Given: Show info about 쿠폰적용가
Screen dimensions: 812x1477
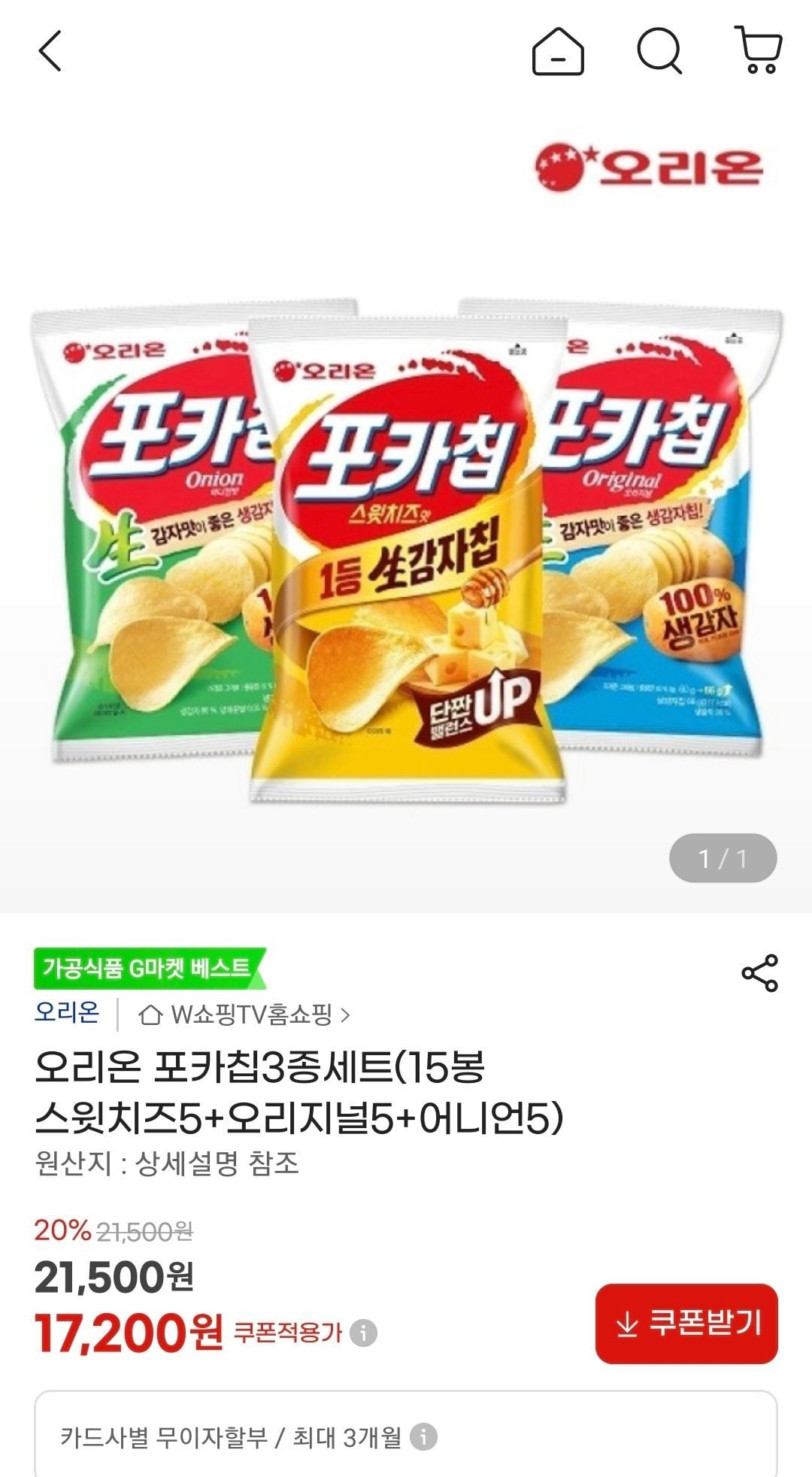Looking at the screenshot, I should click(364, 1333).
